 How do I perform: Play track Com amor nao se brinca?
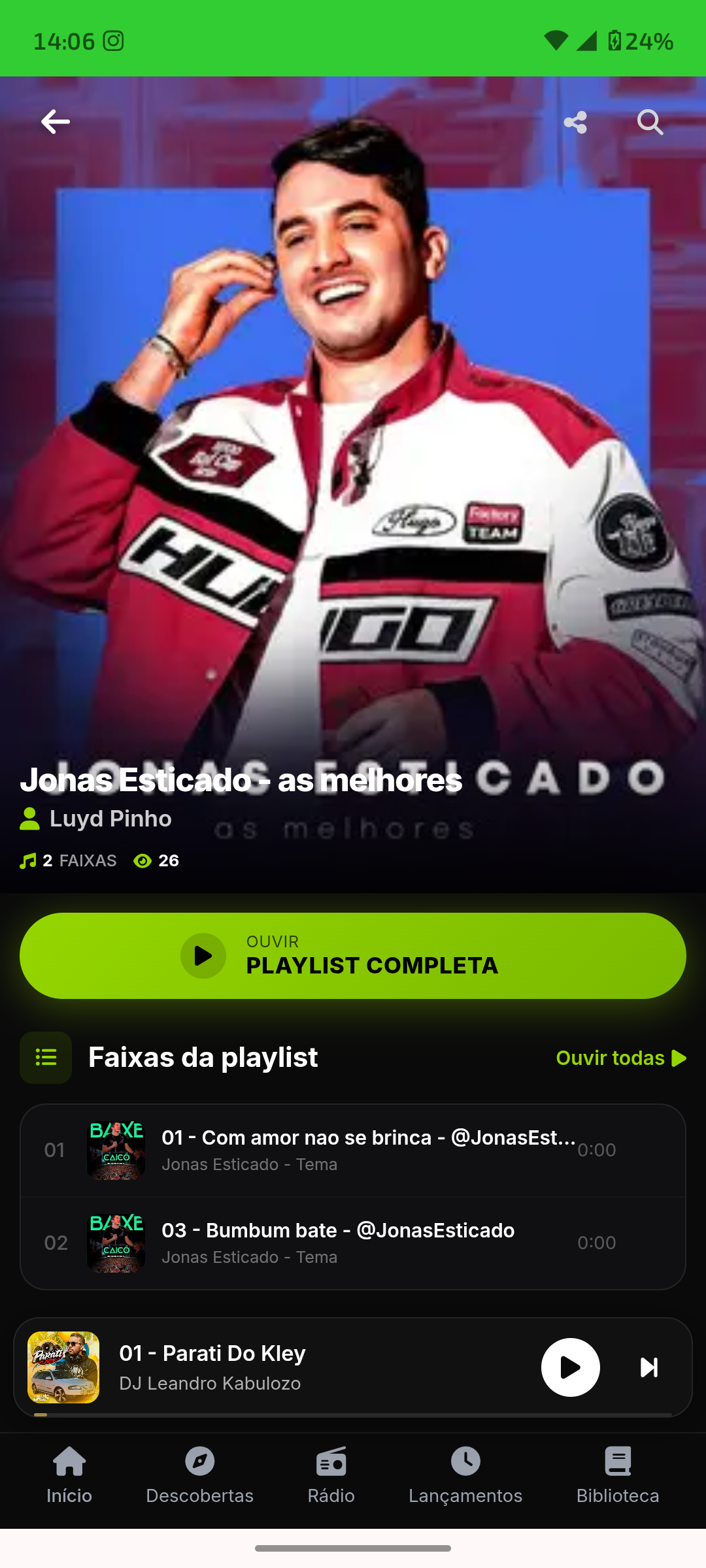point(353,1151)
